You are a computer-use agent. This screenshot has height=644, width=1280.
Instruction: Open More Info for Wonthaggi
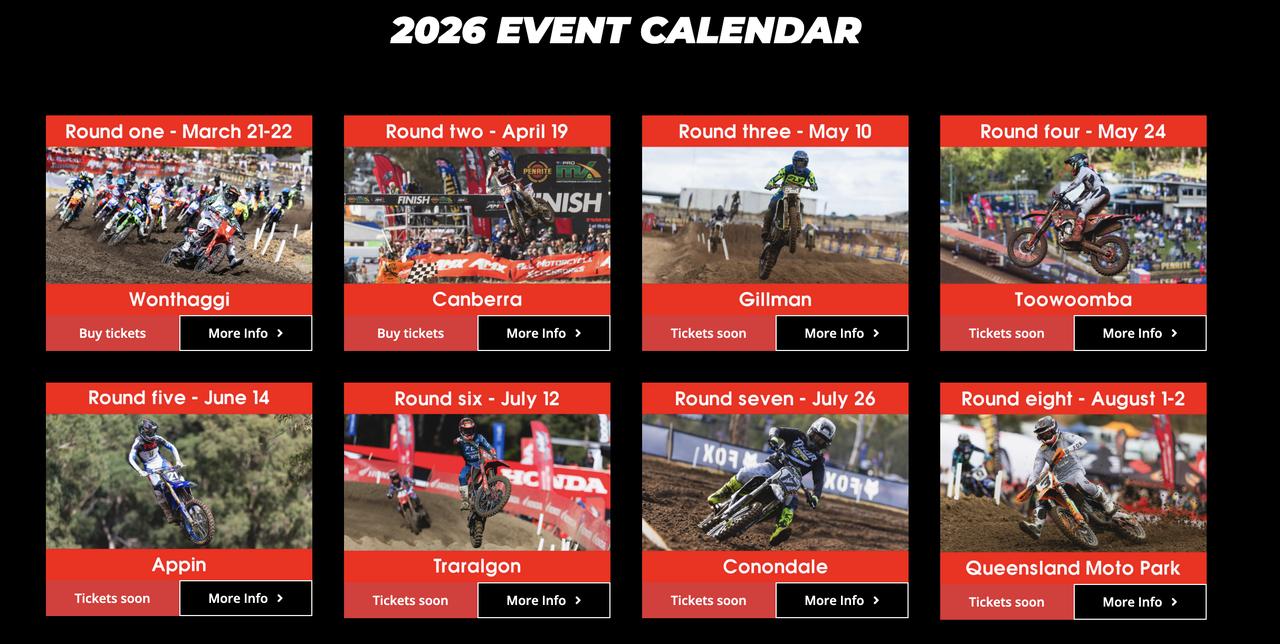245,333
